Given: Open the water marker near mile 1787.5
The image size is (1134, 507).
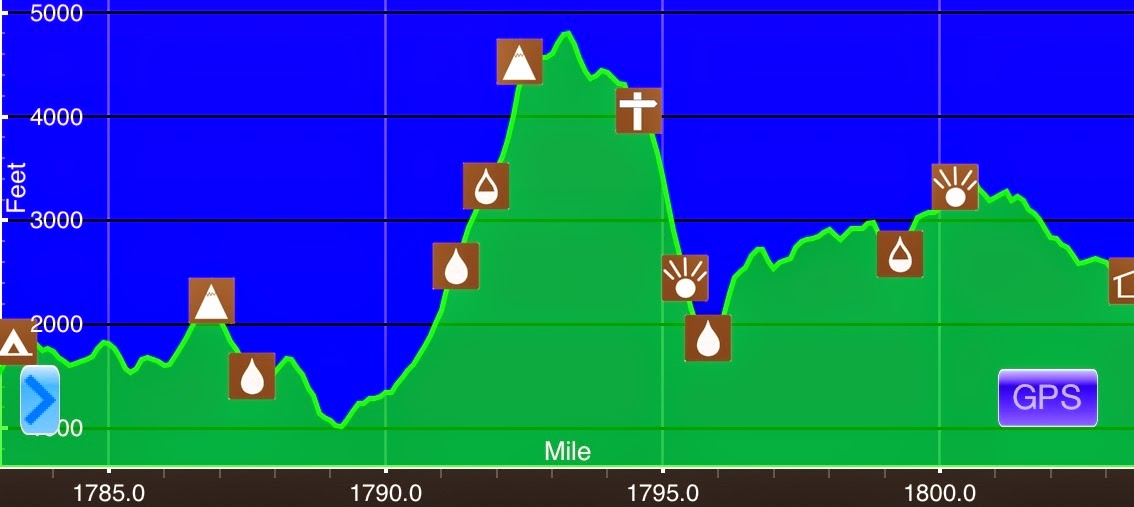Looking at the screenshot, I should click(252, 376).
